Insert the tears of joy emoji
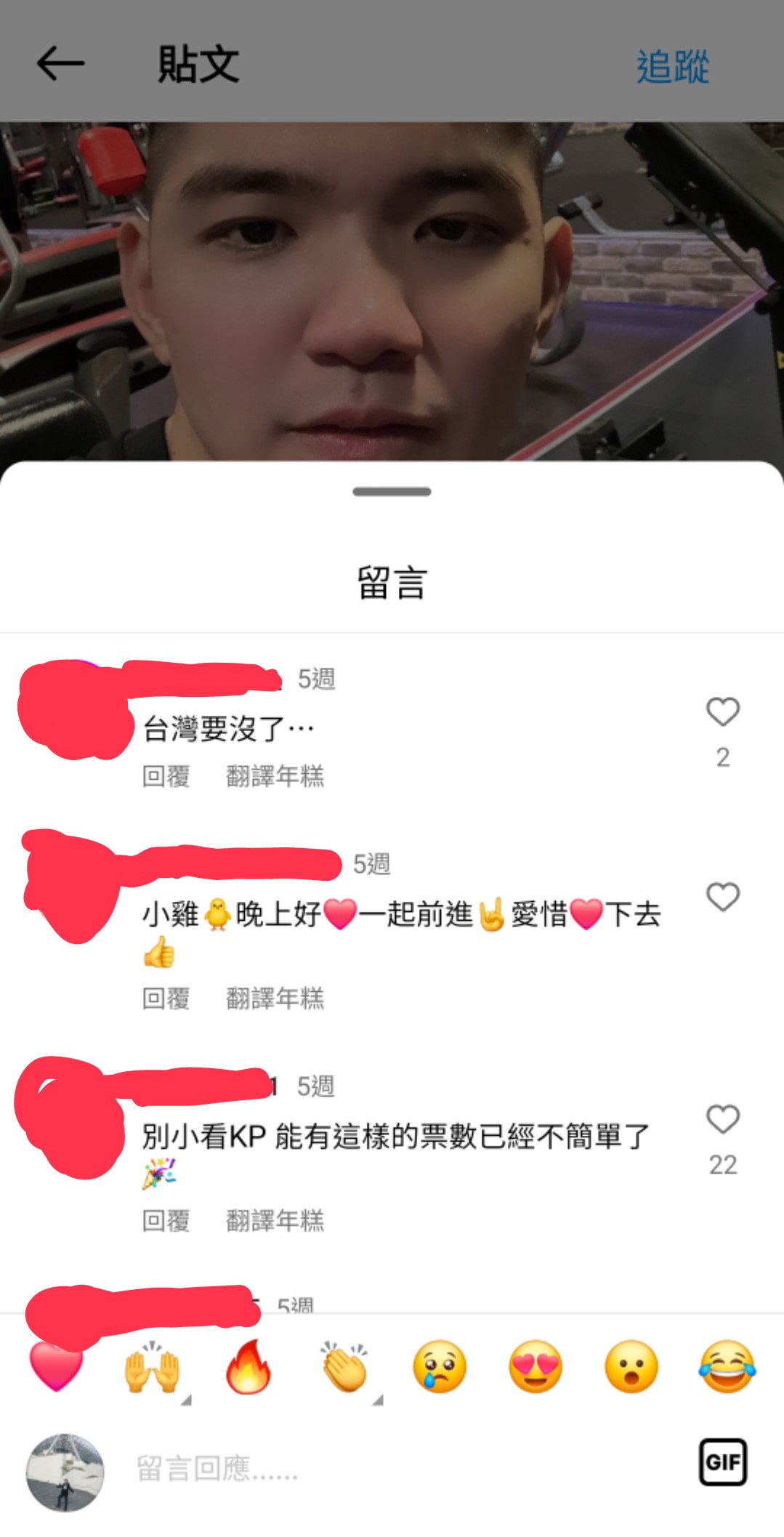The width and height of the screenshot is (784, 1537). pyautogui.click(x=727, y=1367)
